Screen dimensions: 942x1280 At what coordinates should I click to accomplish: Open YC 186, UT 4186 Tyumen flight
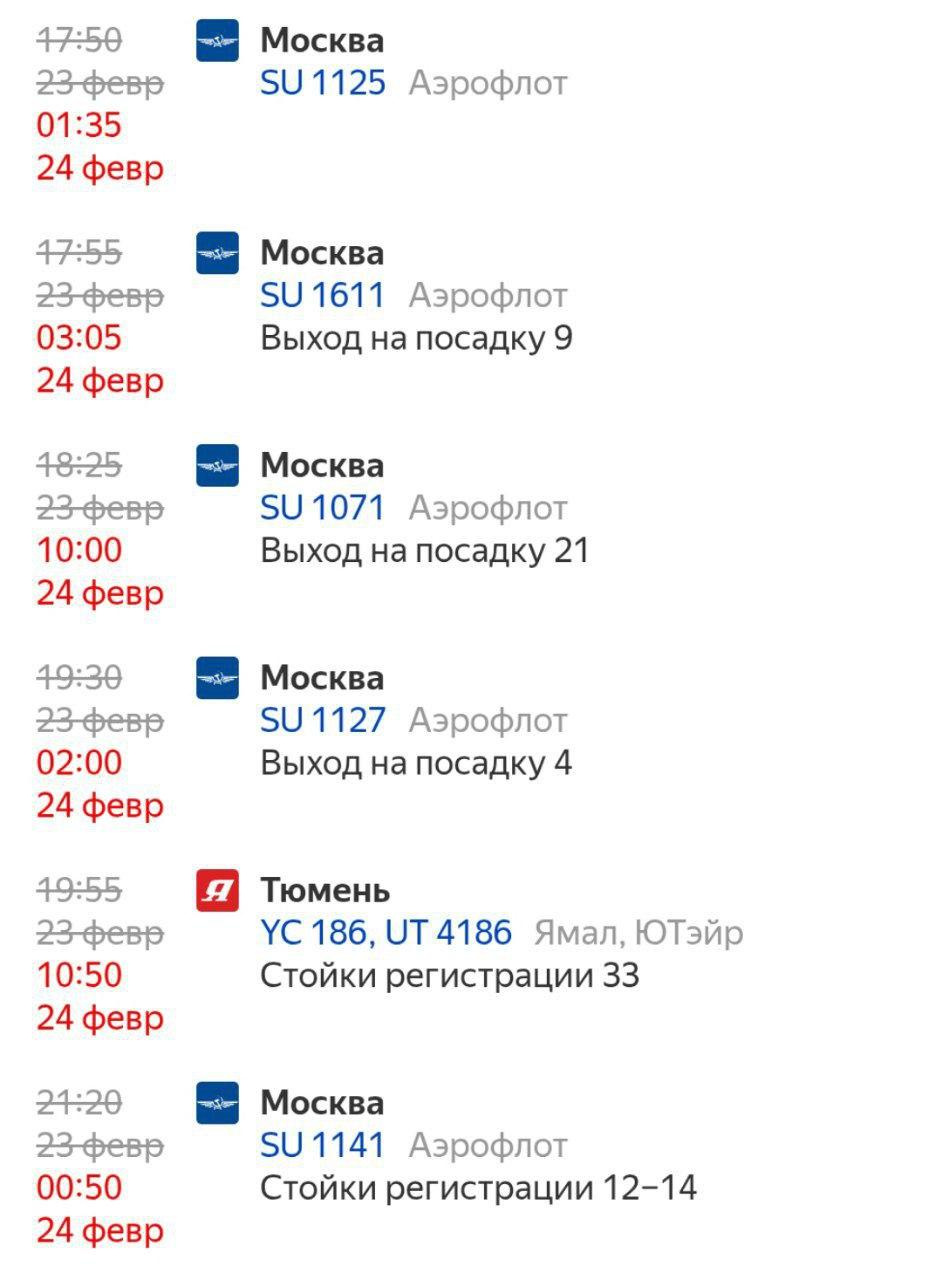[386, 933]
